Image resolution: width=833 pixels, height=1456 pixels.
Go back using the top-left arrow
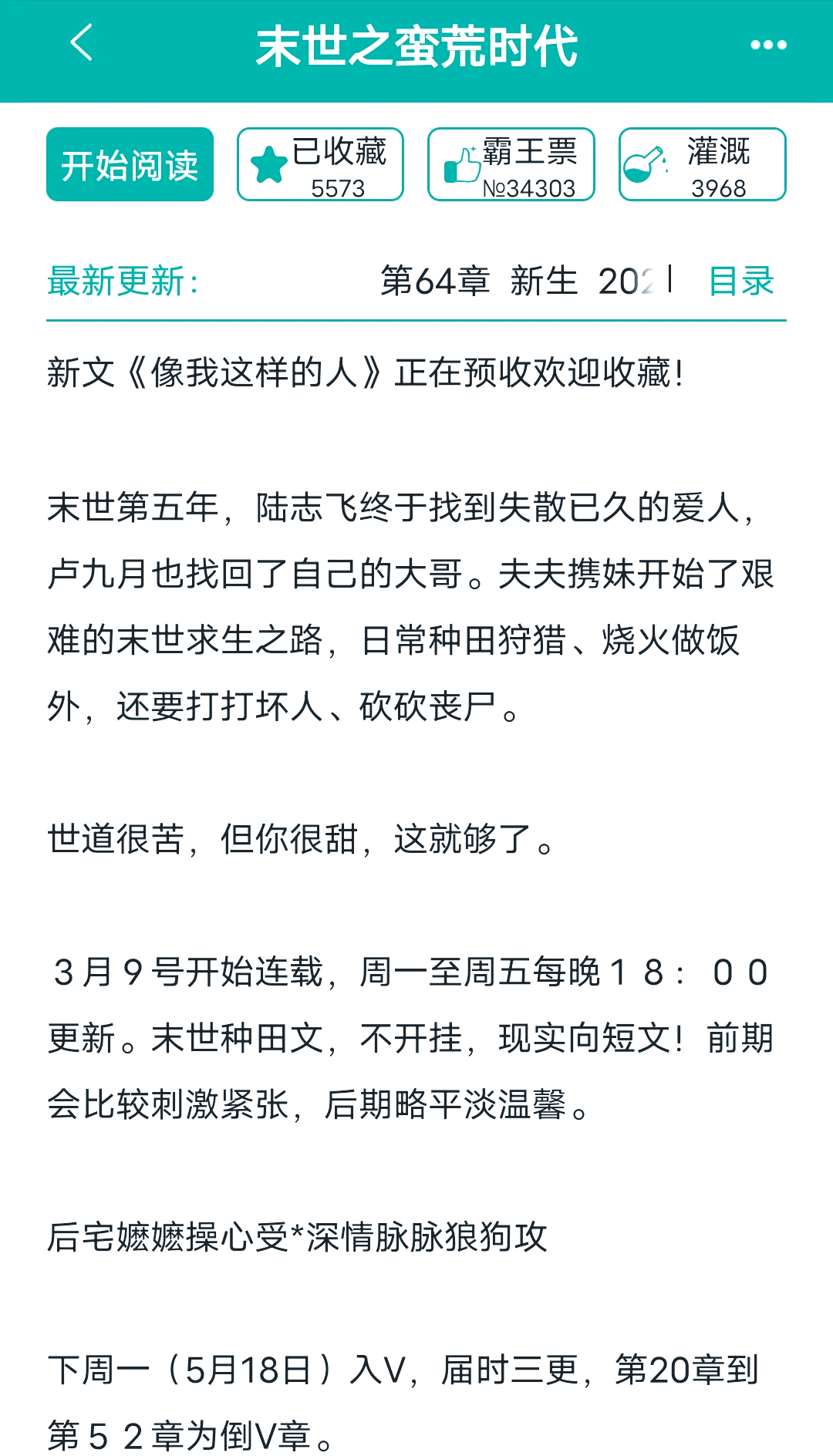tap(82, 42)
